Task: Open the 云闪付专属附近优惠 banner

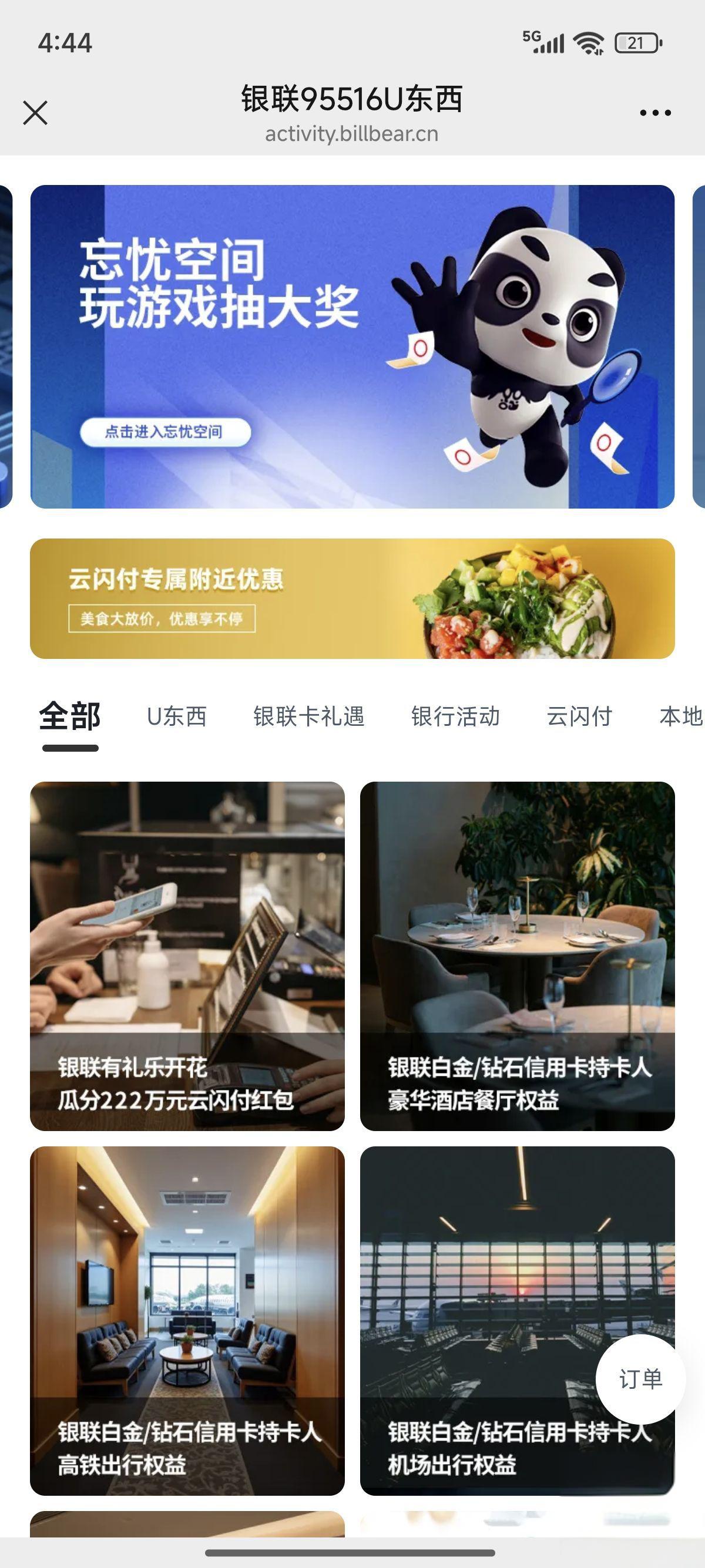Action: point(352,598)
